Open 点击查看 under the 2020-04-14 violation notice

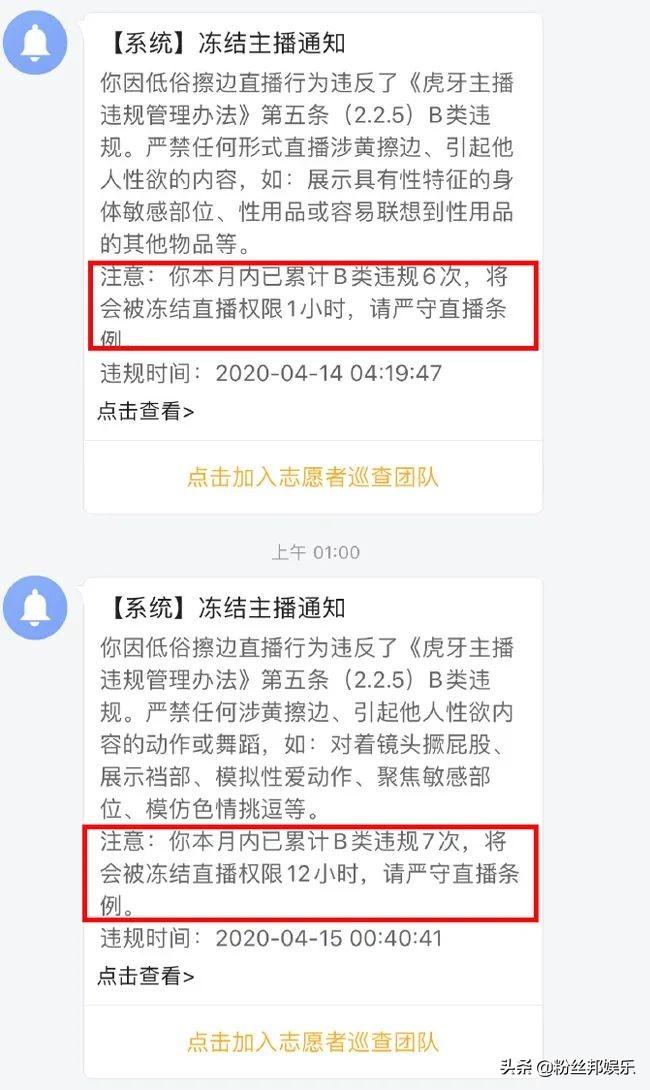click(x=146, y=411)
